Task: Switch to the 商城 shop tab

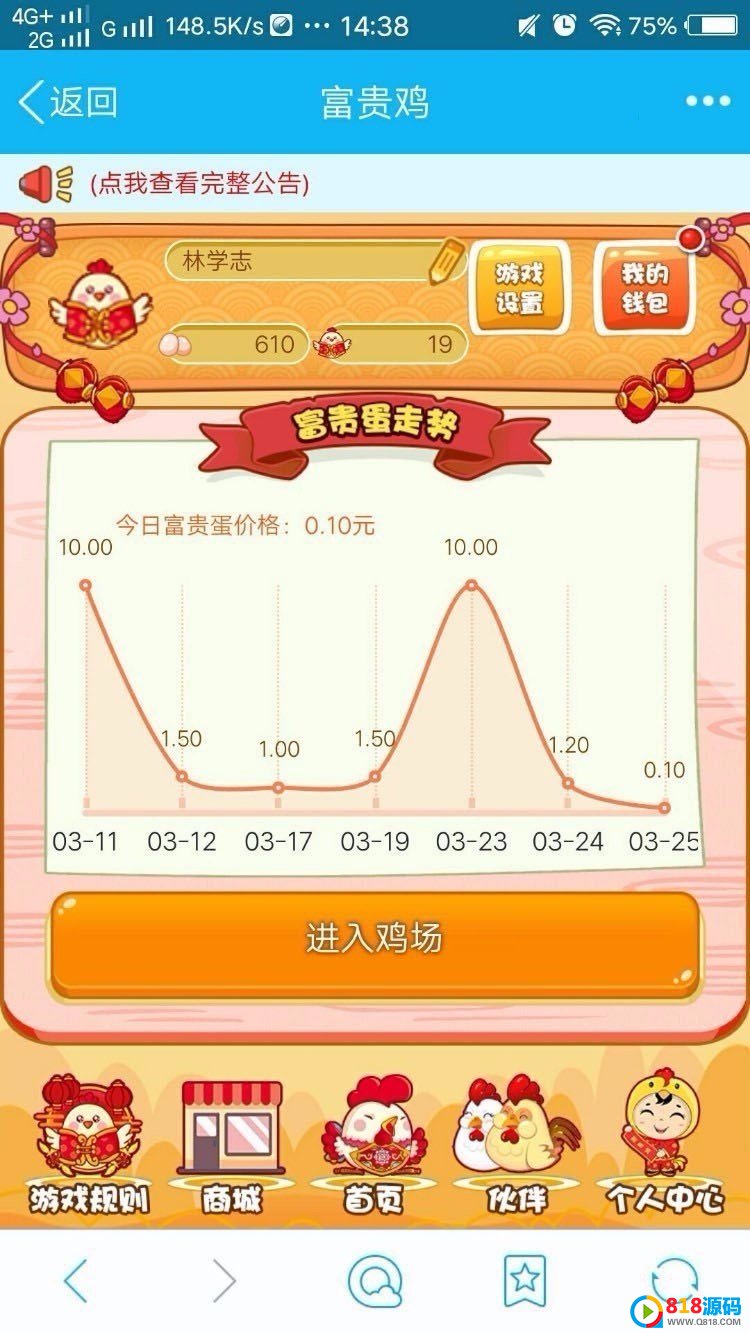Action: tap(230, 1146)
